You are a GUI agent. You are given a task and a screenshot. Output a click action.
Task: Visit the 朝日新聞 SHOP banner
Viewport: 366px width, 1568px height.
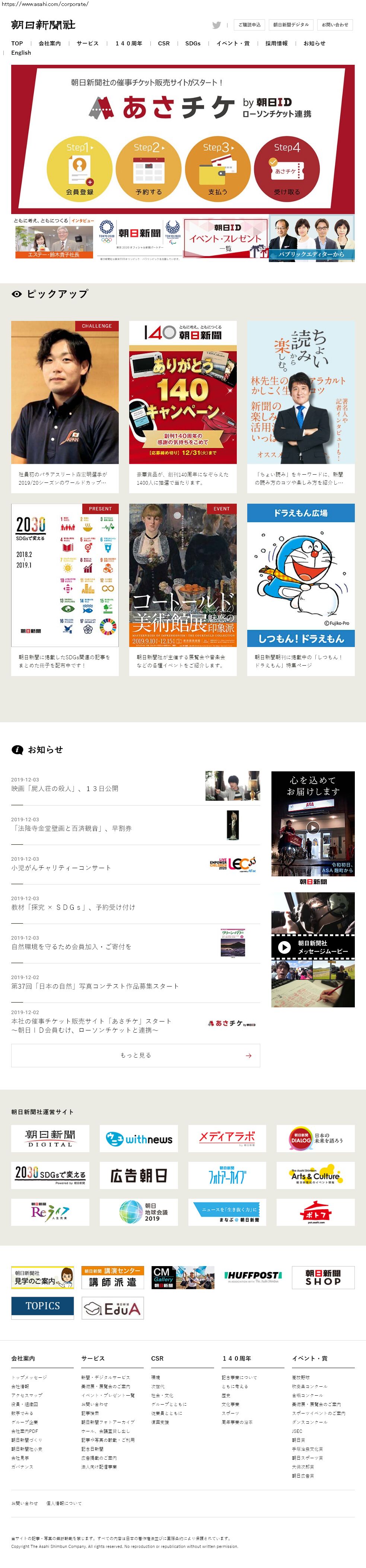pyautogui.click(x=323, y=1277)
